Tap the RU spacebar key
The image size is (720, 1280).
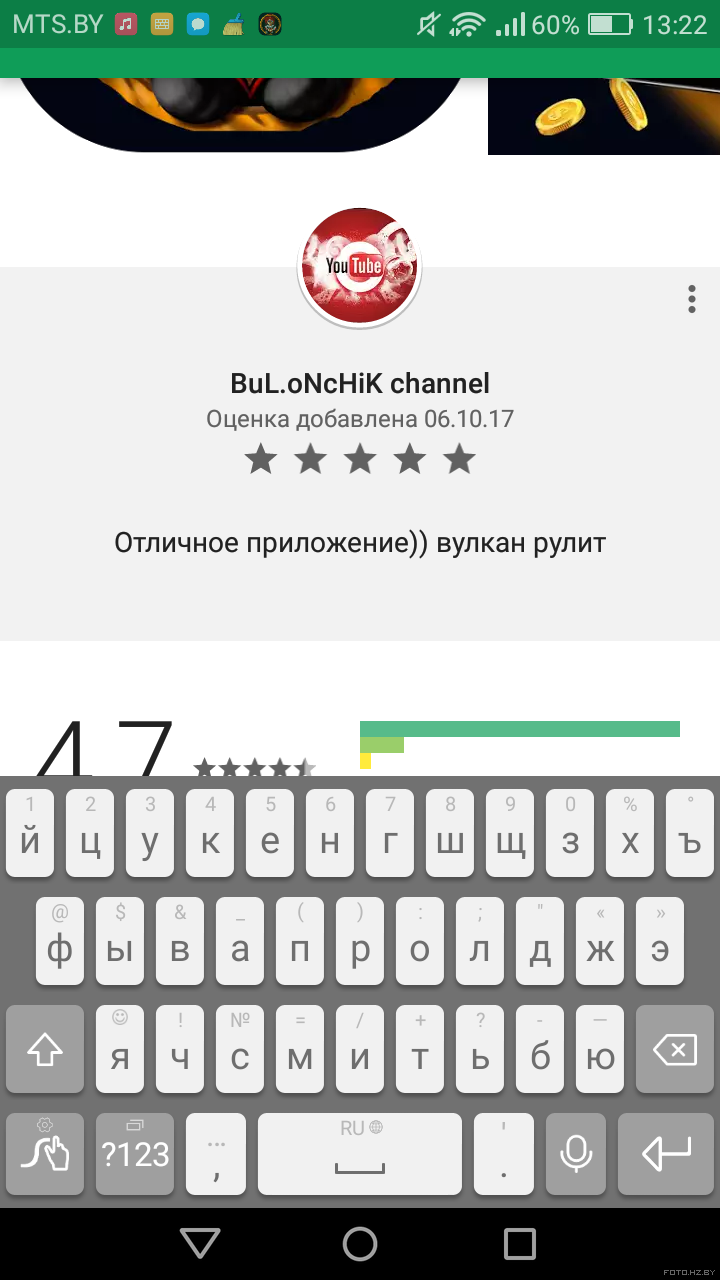[360, 1154]
